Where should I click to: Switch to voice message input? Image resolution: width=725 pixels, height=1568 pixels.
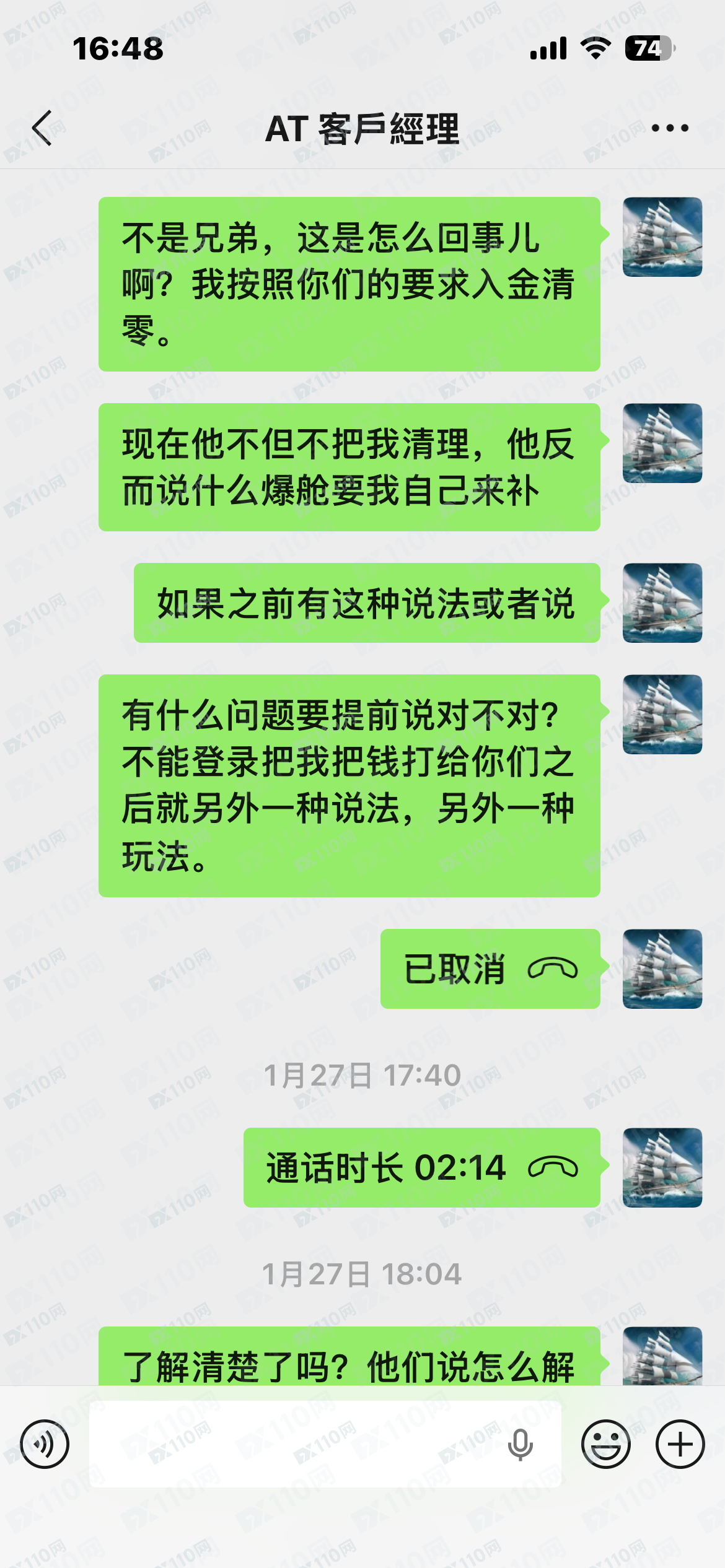coord(45,1444)
